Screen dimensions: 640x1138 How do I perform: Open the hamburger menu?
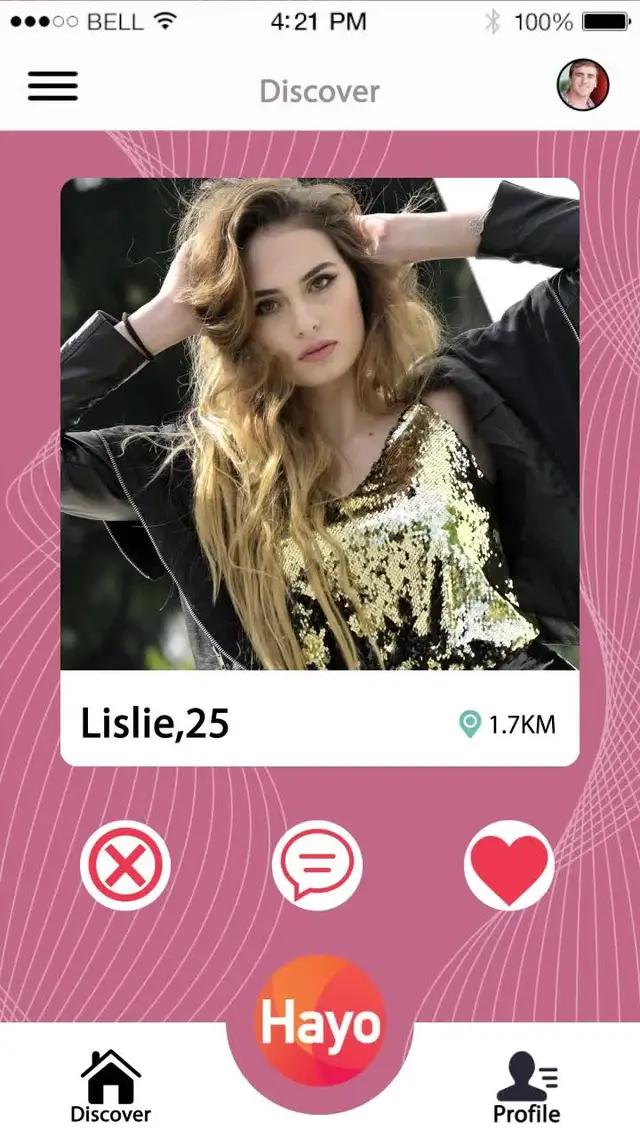tap(52, 87)
